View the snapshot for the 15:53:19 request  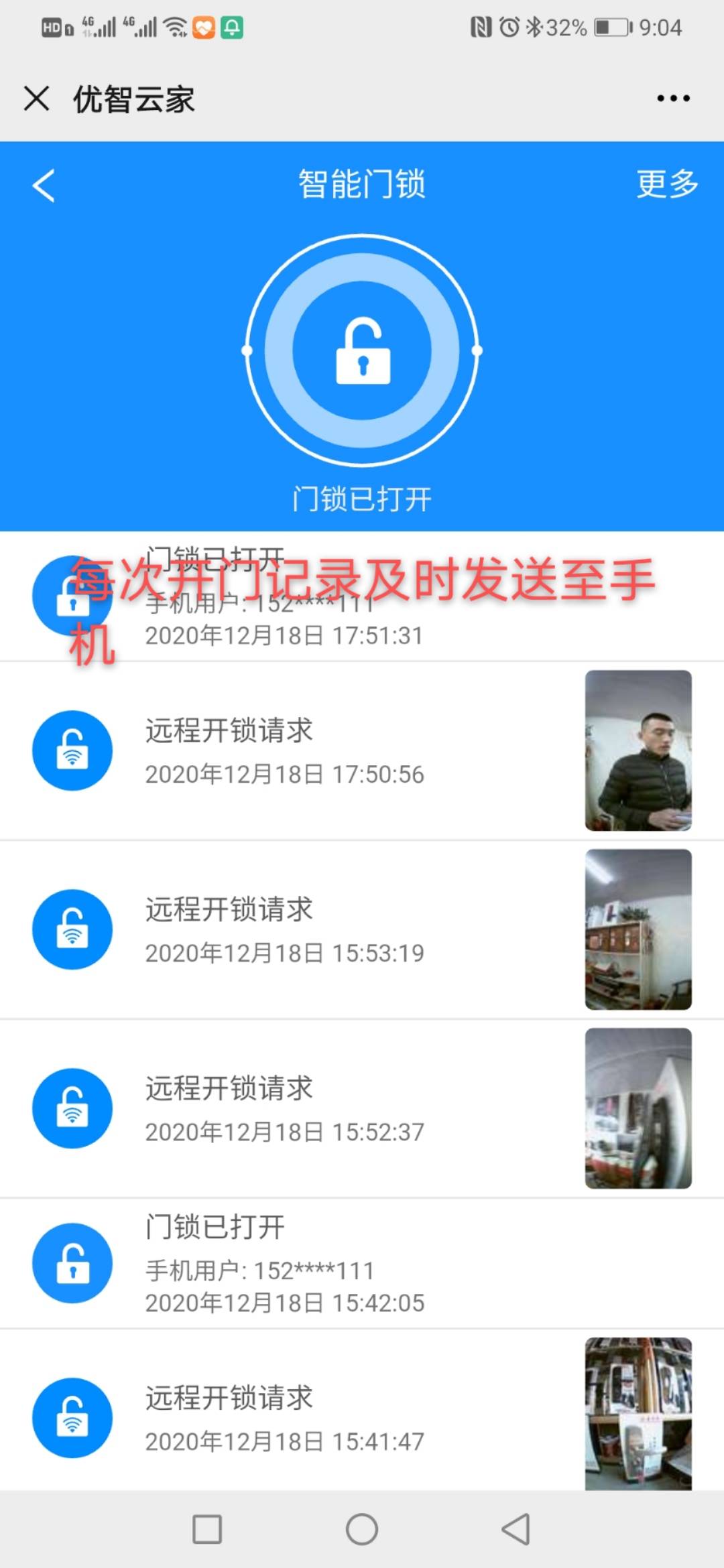coord(638,929)
